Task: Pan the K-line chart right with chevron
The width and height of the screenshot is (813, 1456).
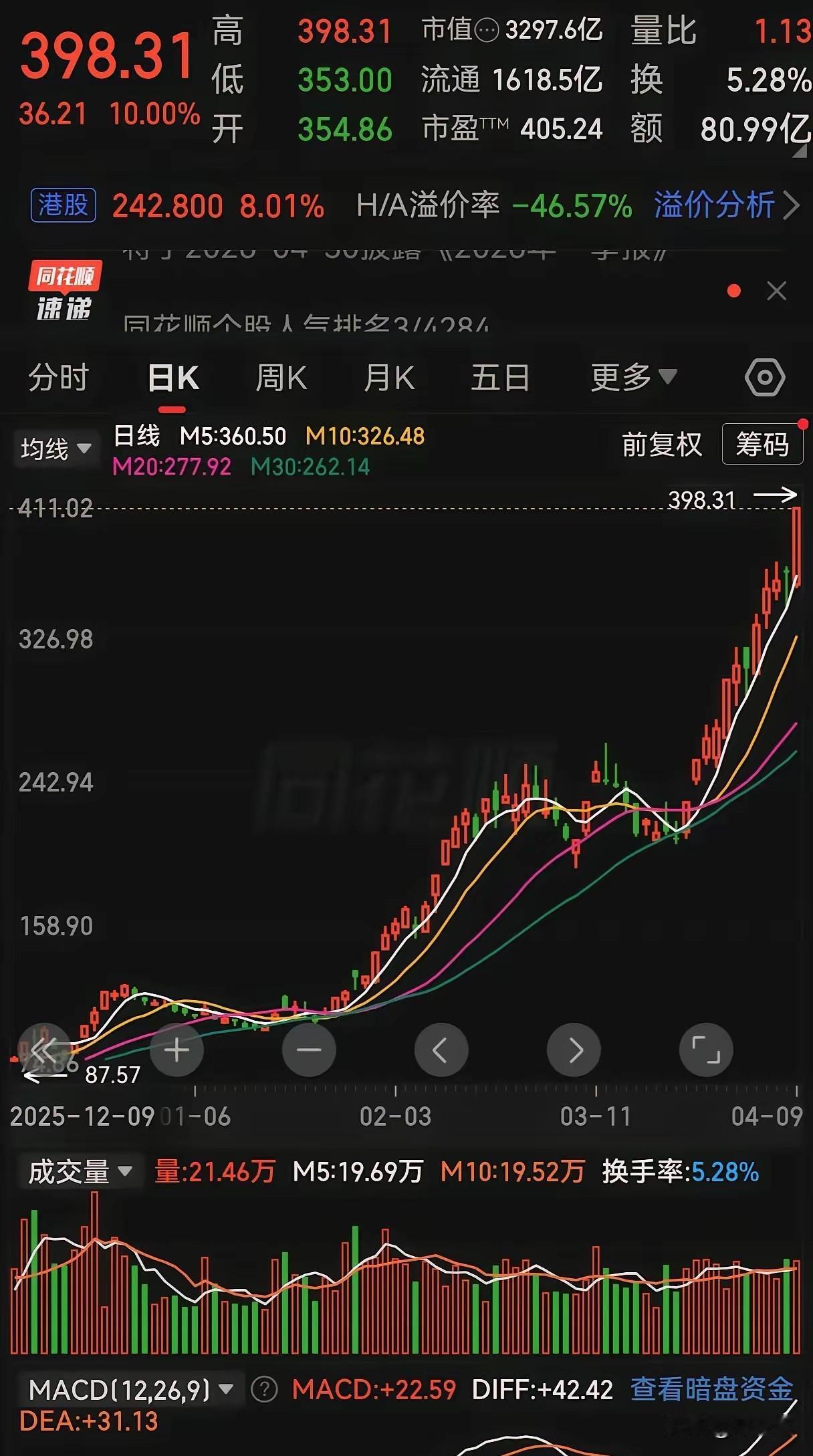Action: tap(574, 1050)
